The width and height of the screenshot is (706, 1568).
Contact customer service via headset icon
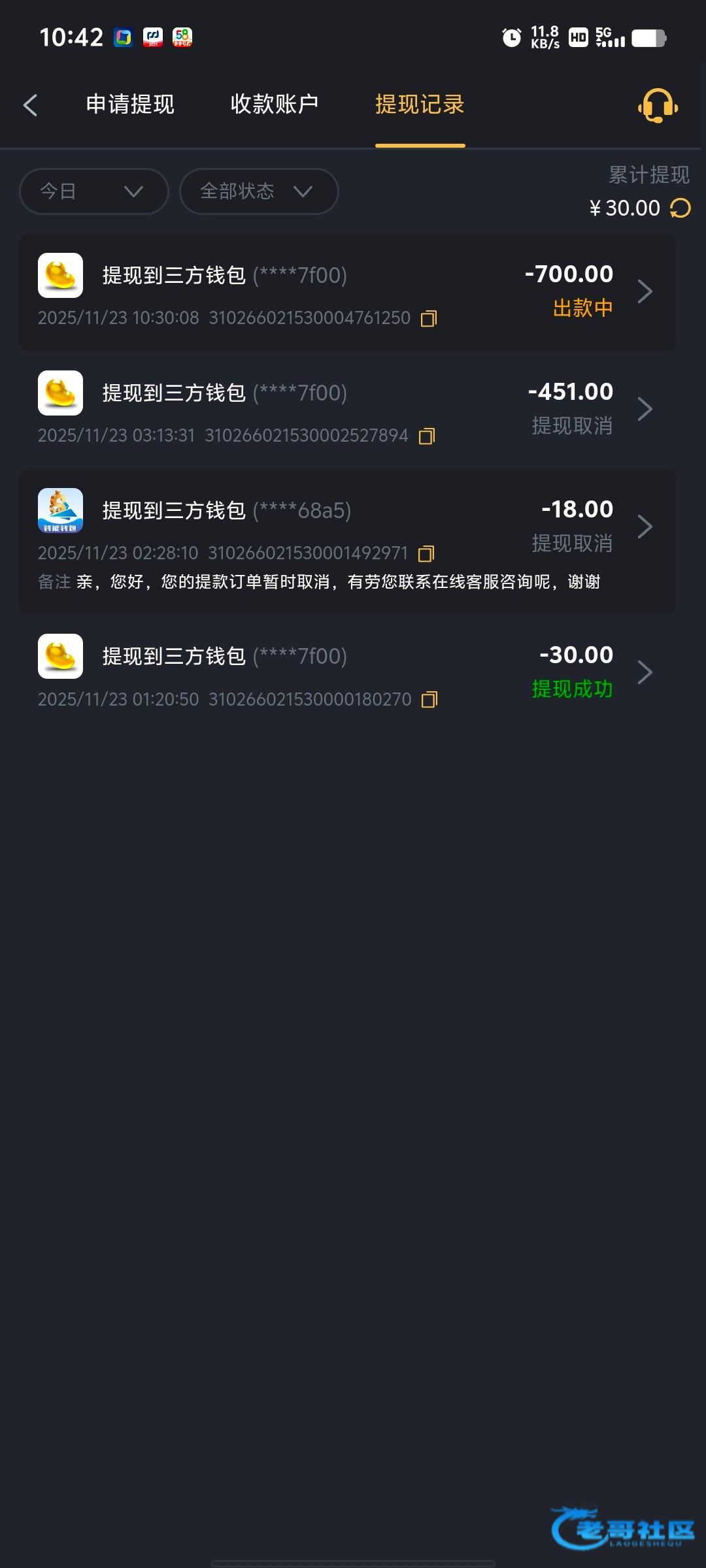click(x=658, y=105)
